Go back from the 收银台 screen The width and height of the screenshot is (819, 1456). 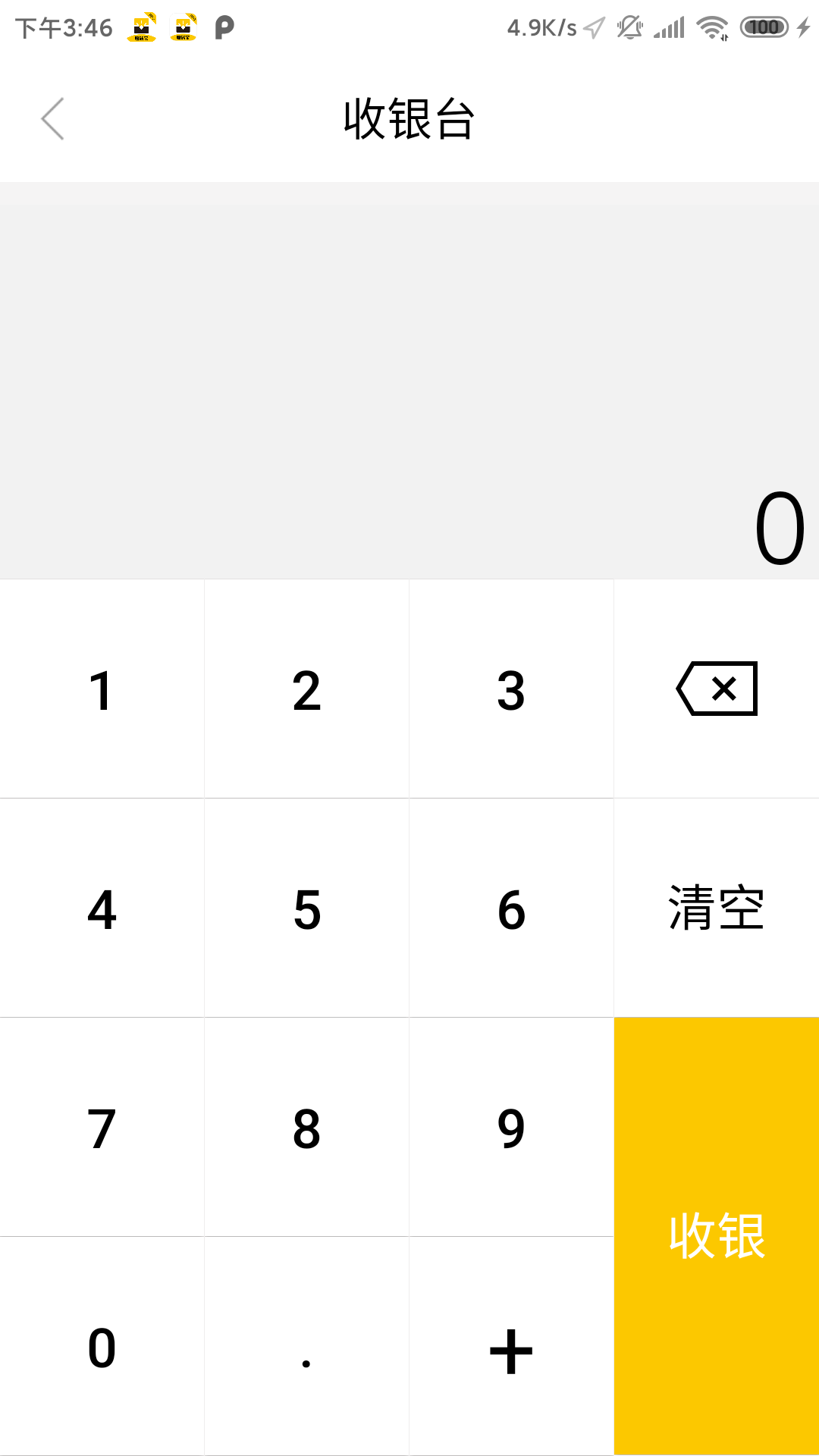(52, 119)
